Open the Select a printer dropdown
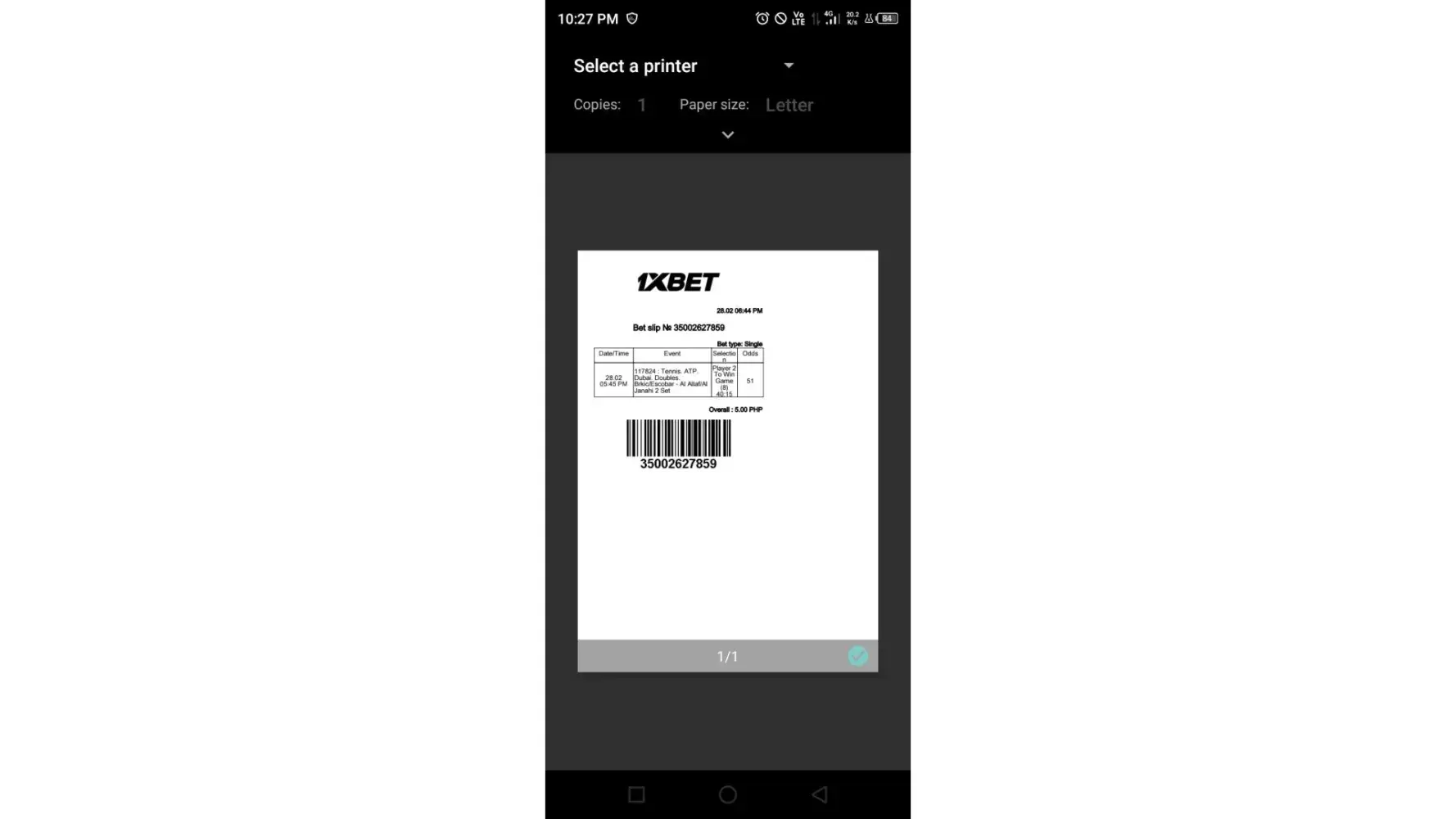Viewport: 1456px width, 819px height. click(683, 66)
